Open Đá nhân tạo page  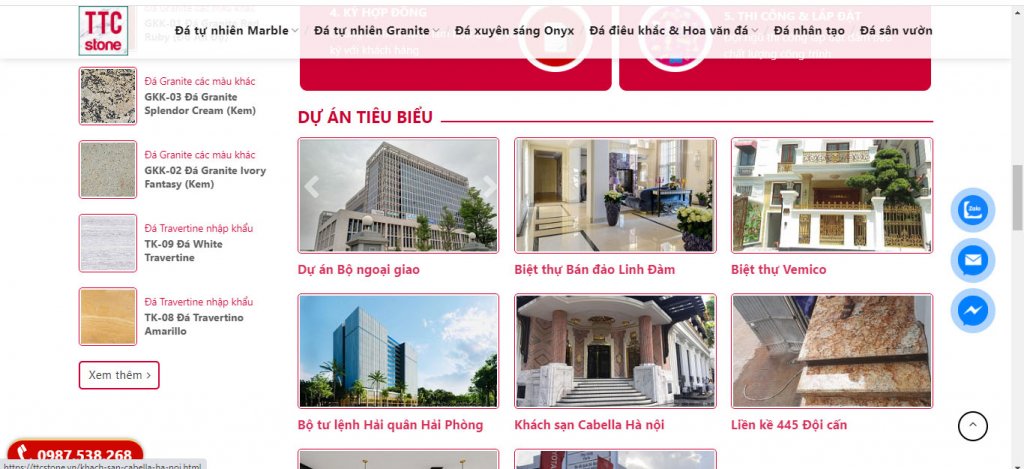point(808,31)
